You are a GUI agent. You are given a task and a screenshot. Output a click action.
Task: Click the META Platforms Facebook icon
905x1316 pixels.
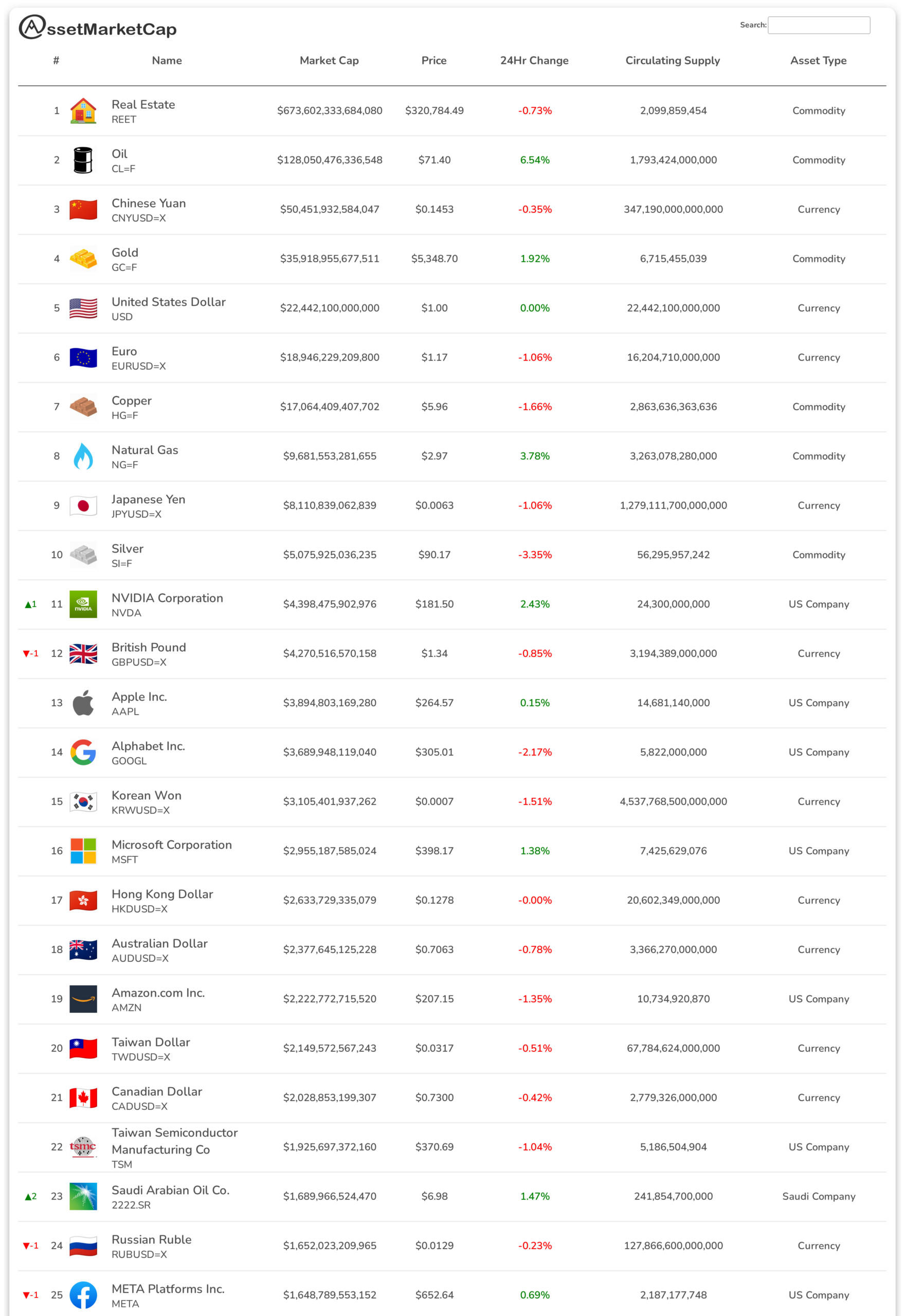[83, 1294]
